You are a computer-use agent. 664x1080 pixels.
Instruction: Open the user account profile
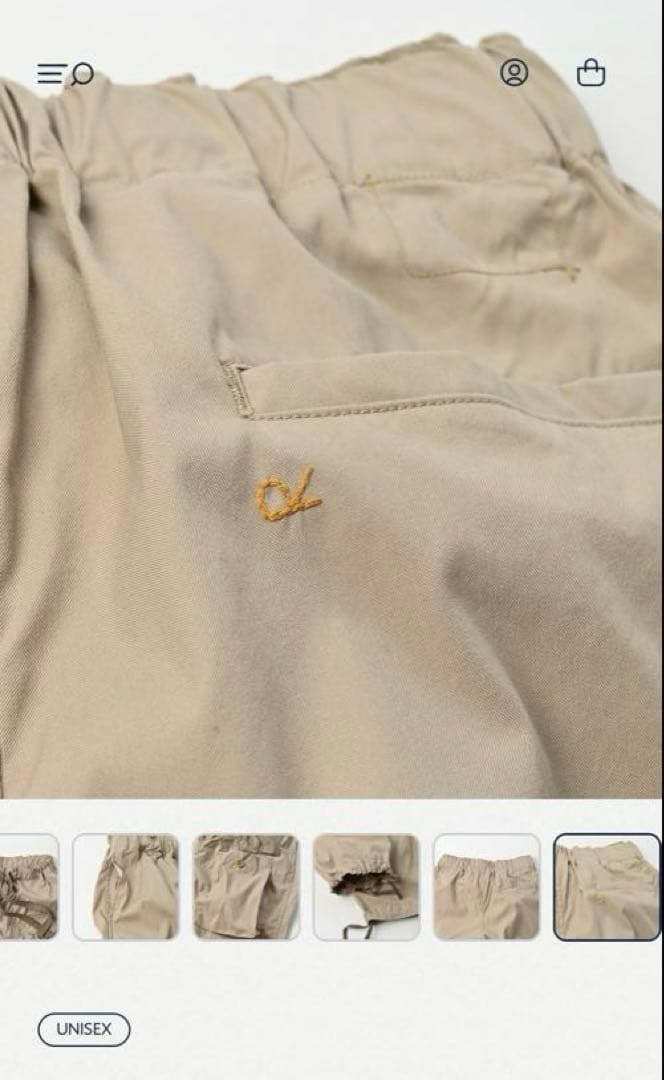point(514,73)
